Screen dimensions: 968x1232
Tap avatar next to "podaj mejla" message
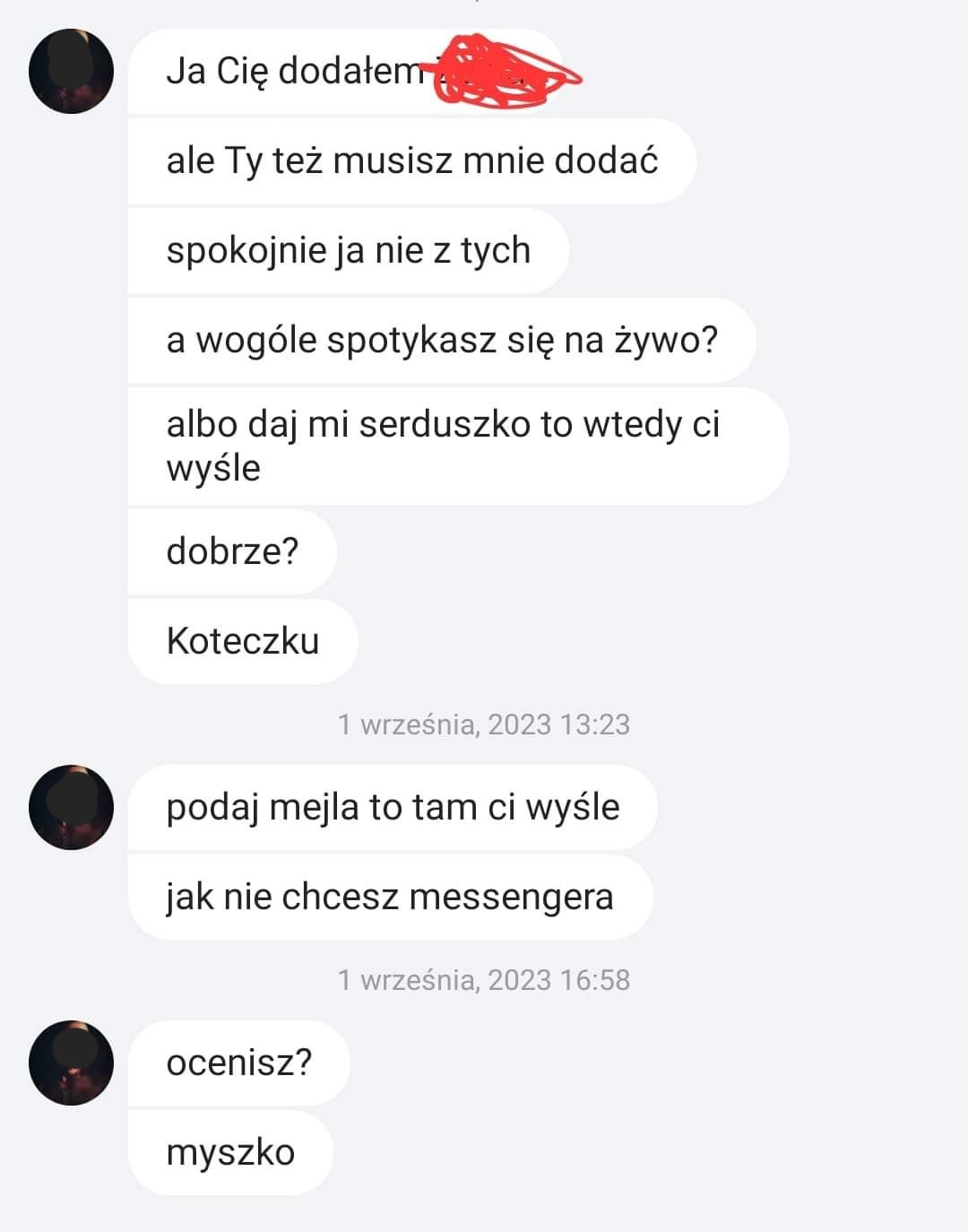72,807
